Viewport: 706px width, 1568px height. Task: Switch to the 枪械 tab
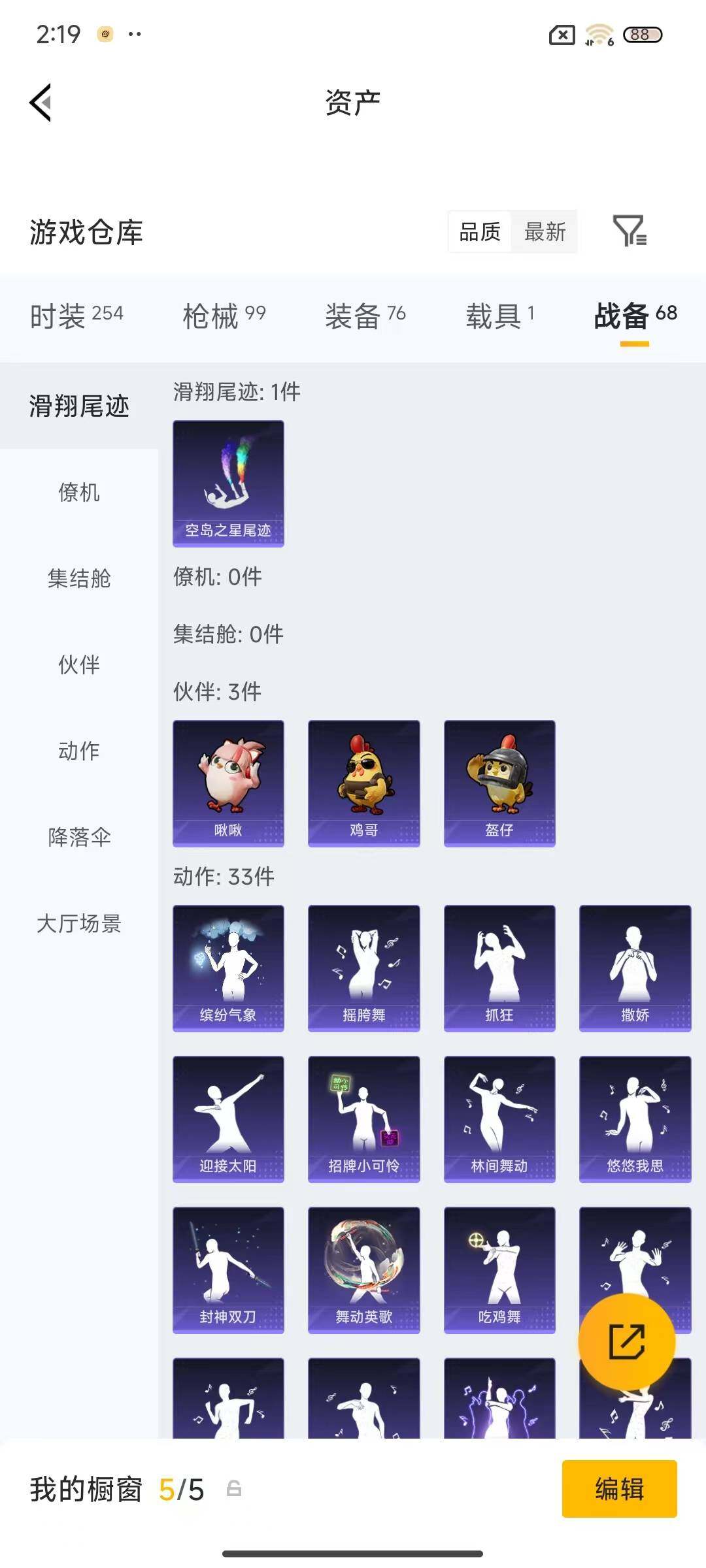[223, 314]
